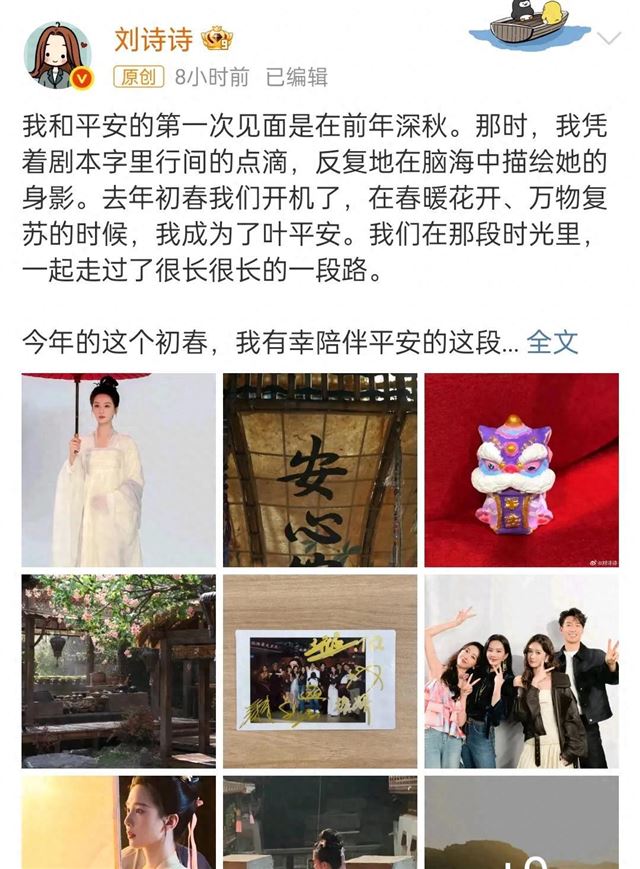Open 刘诗诗's profile avatar

tap(58, 55)
